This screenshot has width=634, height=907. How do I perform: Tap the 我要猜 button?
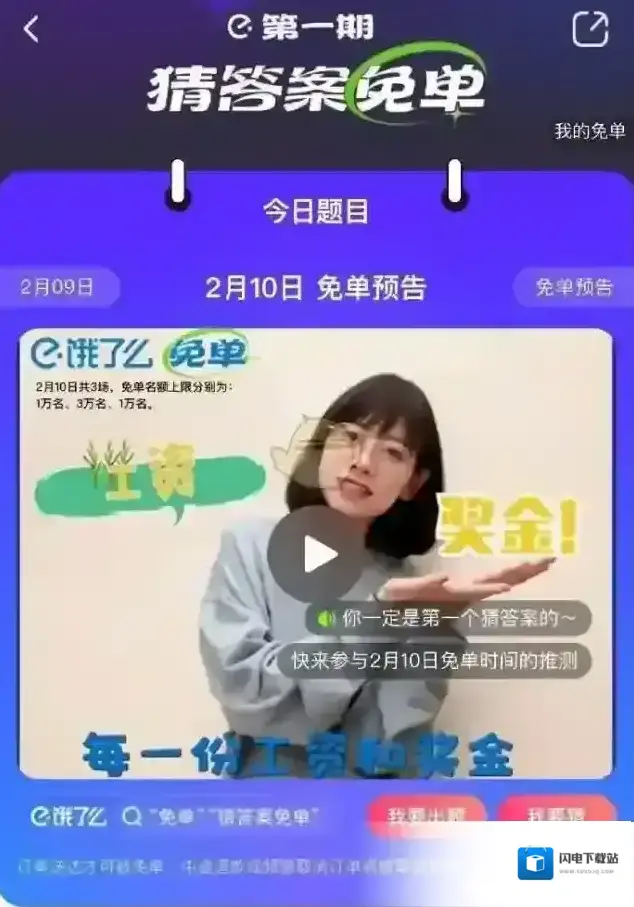click(x=557, y=815)
